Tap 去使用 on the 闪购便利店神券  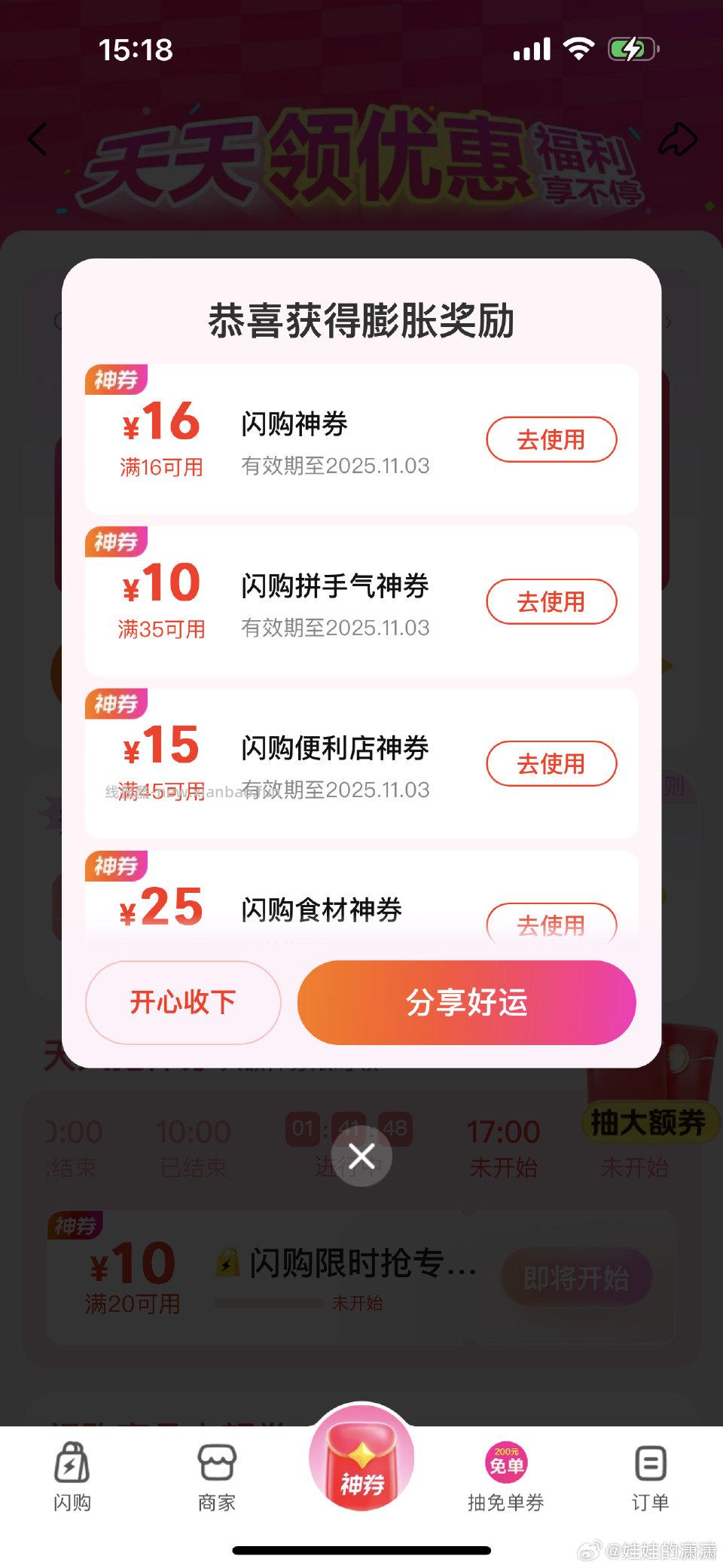[x=551, y=763]
